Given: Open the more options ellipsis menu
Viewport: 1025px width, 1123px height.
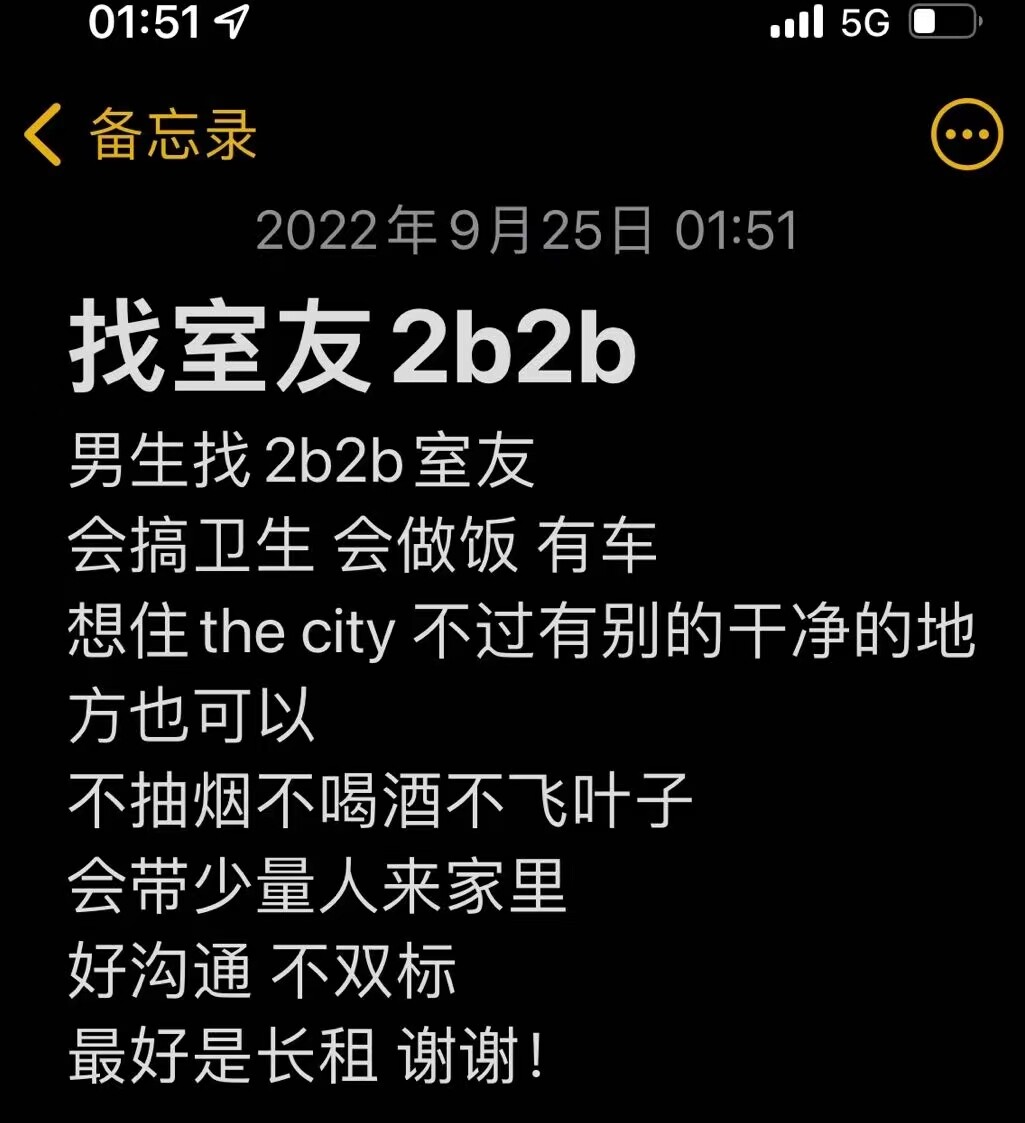Looking at the screenshot, I should (966, 135).
